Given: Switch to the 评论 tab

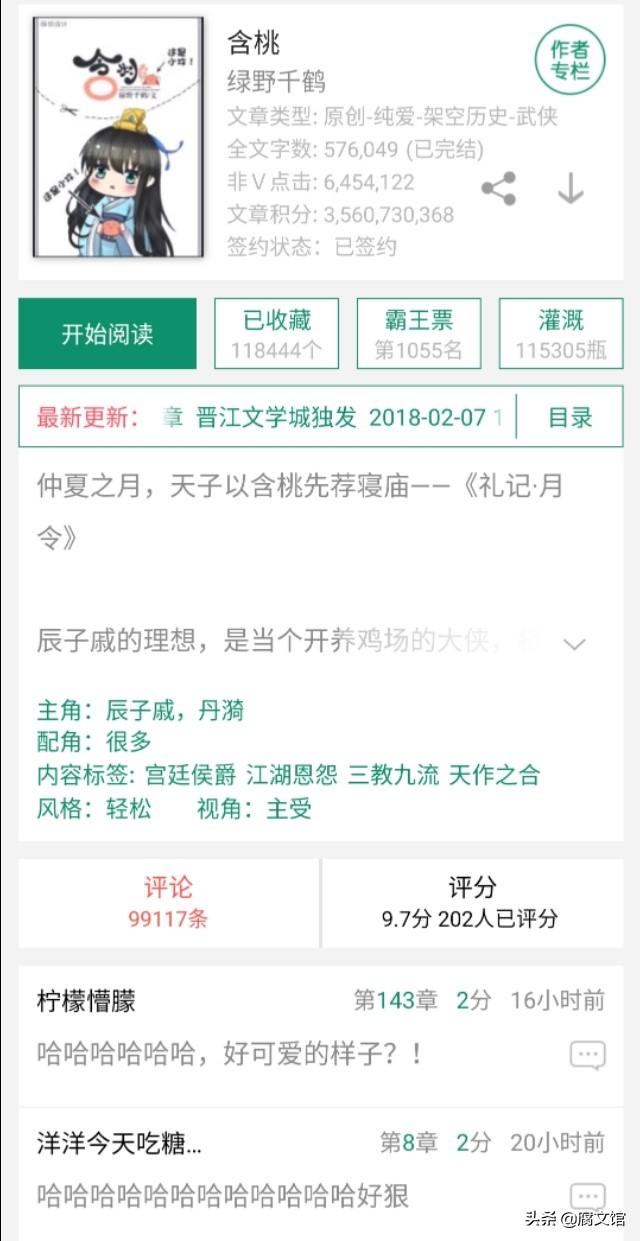Looking at the screenshot, I should tap(168, 902).
